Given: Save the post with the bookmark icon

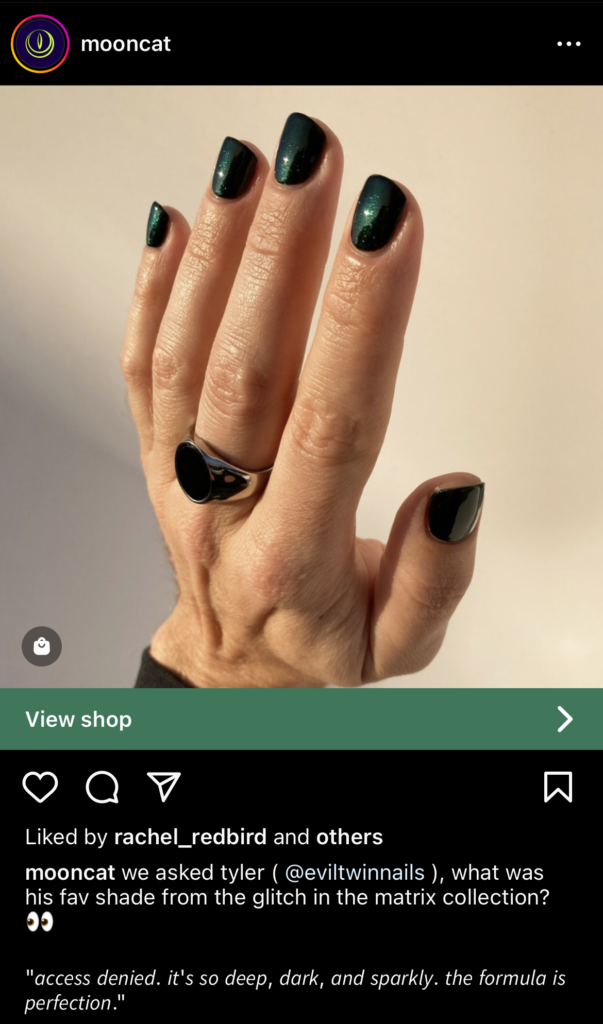Looking at the screenshot, I should coord(558,787).
